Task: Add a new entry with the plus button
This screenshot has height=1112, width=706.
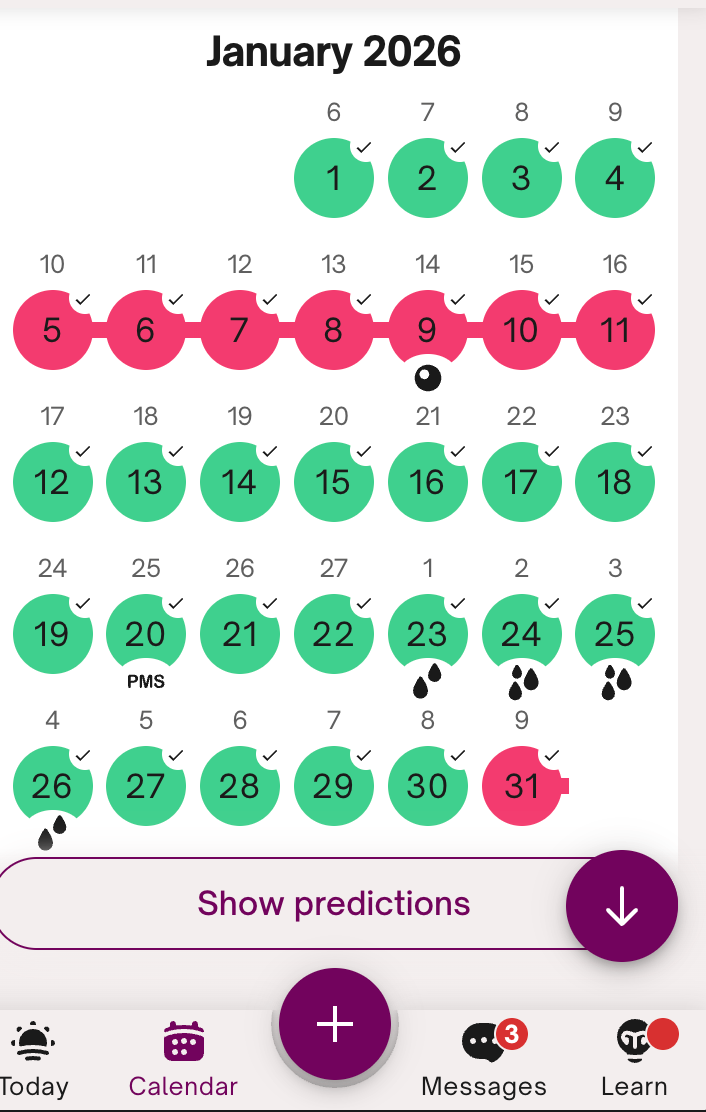Action: [334, 1024]
